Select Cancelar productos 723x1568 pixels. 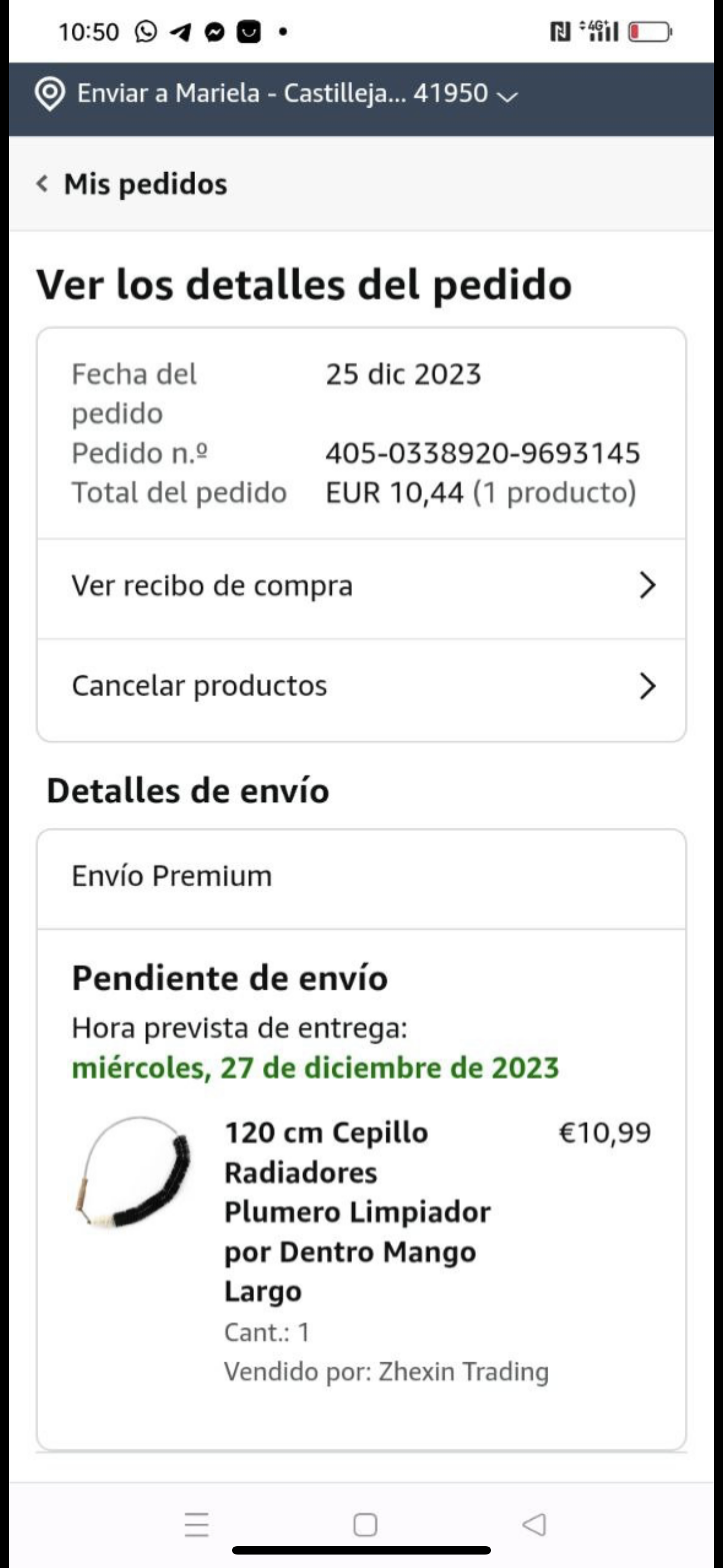click(361, 686)
